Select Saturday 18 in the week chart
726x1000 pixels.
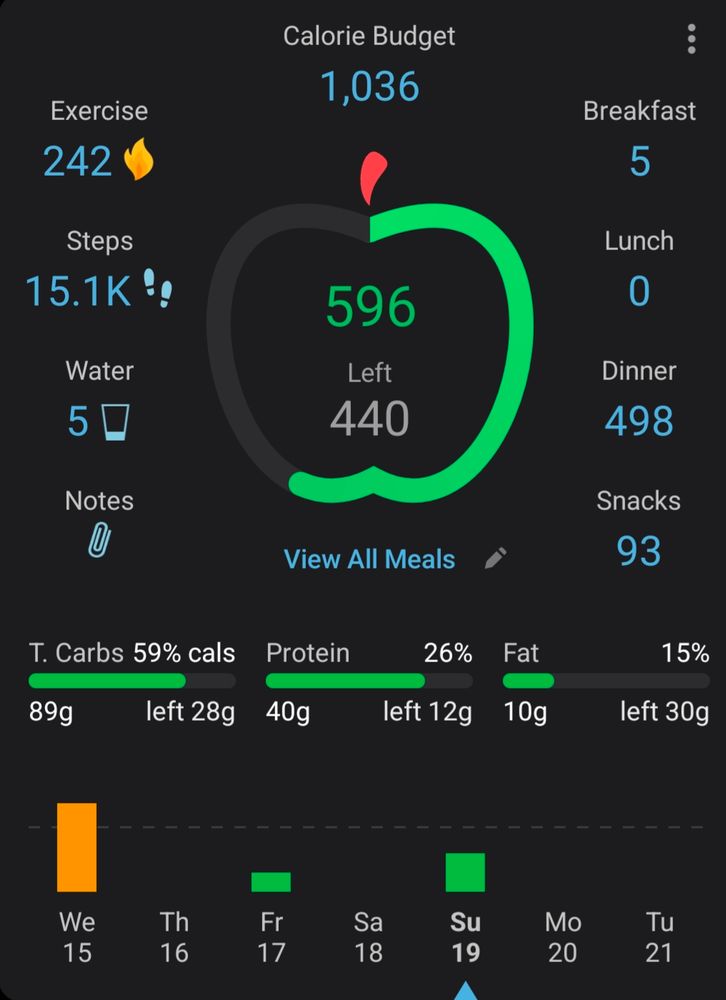click(368, 936)
